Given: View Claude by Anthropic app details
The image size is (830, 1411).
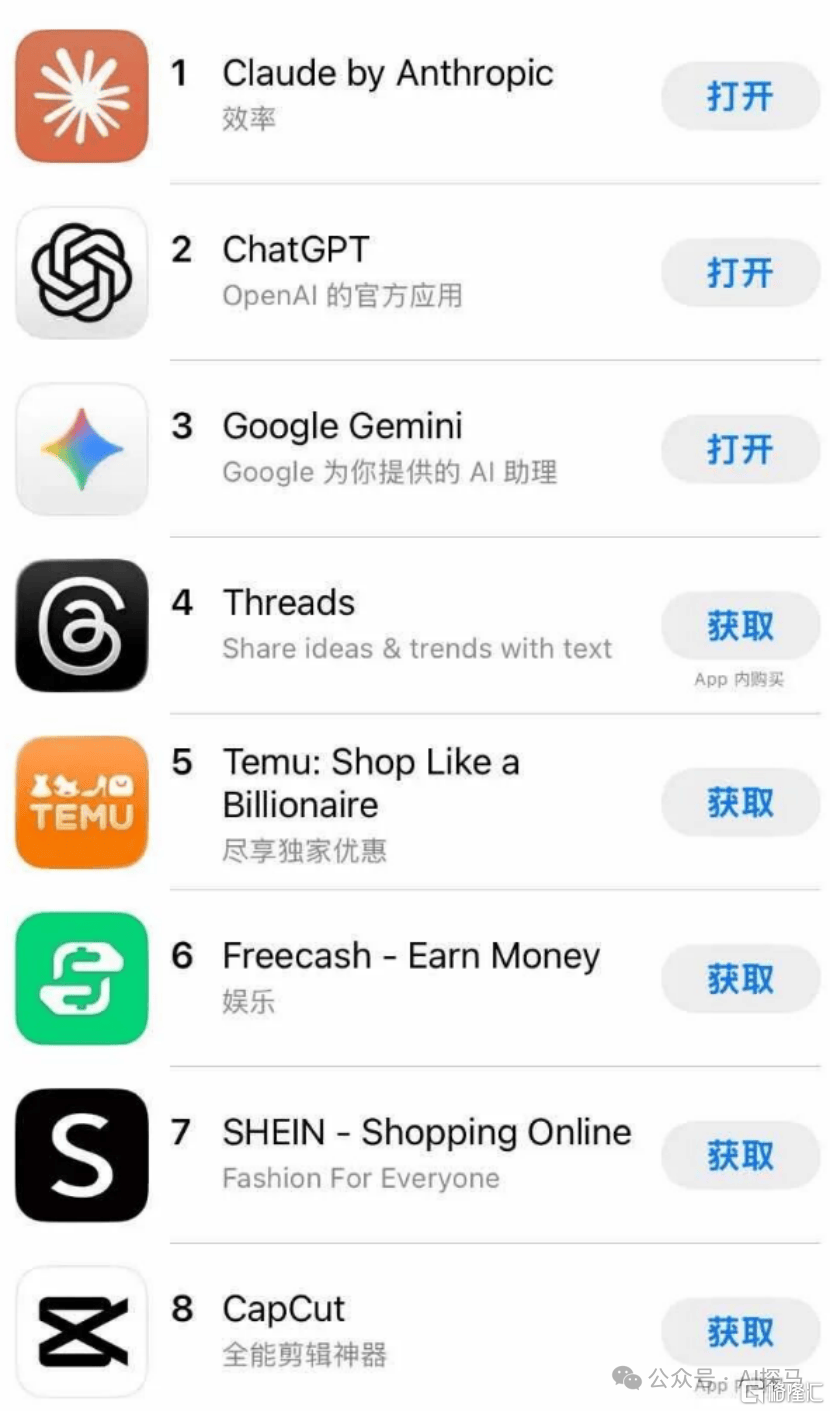Looking at the screenshot, I should [387, 74].
